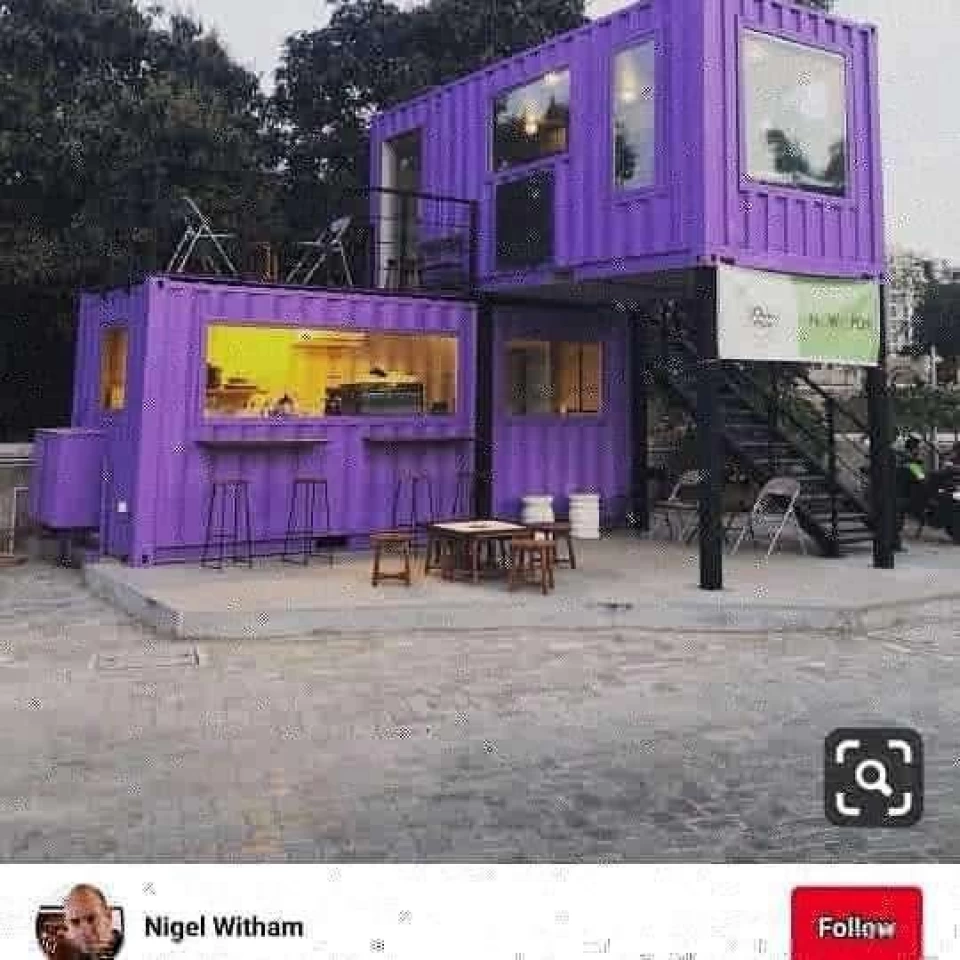Follow Nigel Witham
Image resolution: width=960 pixels, height=960 pixels.
click(856, 926)
